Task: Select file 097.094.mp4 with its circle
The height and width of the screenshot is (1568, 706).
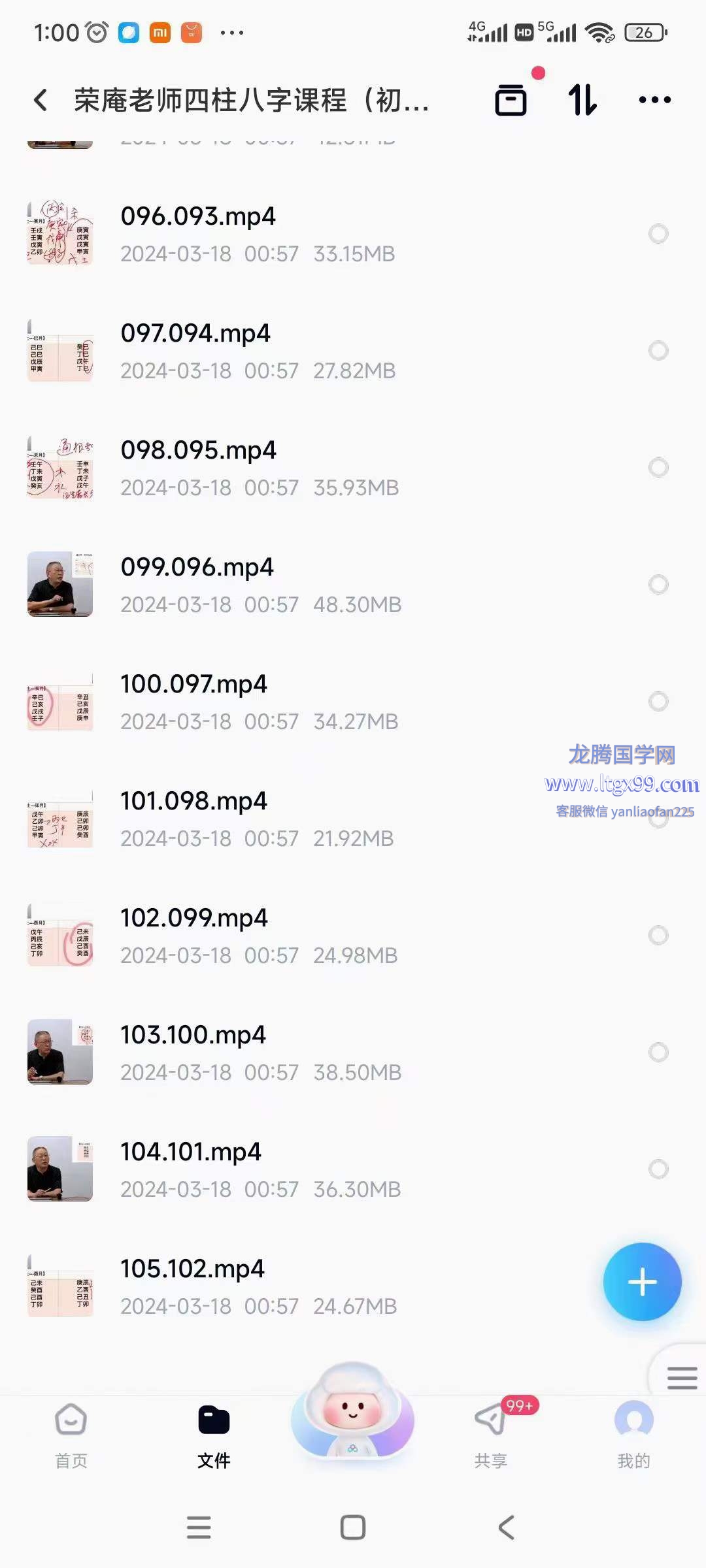Action: coord(658,351)
